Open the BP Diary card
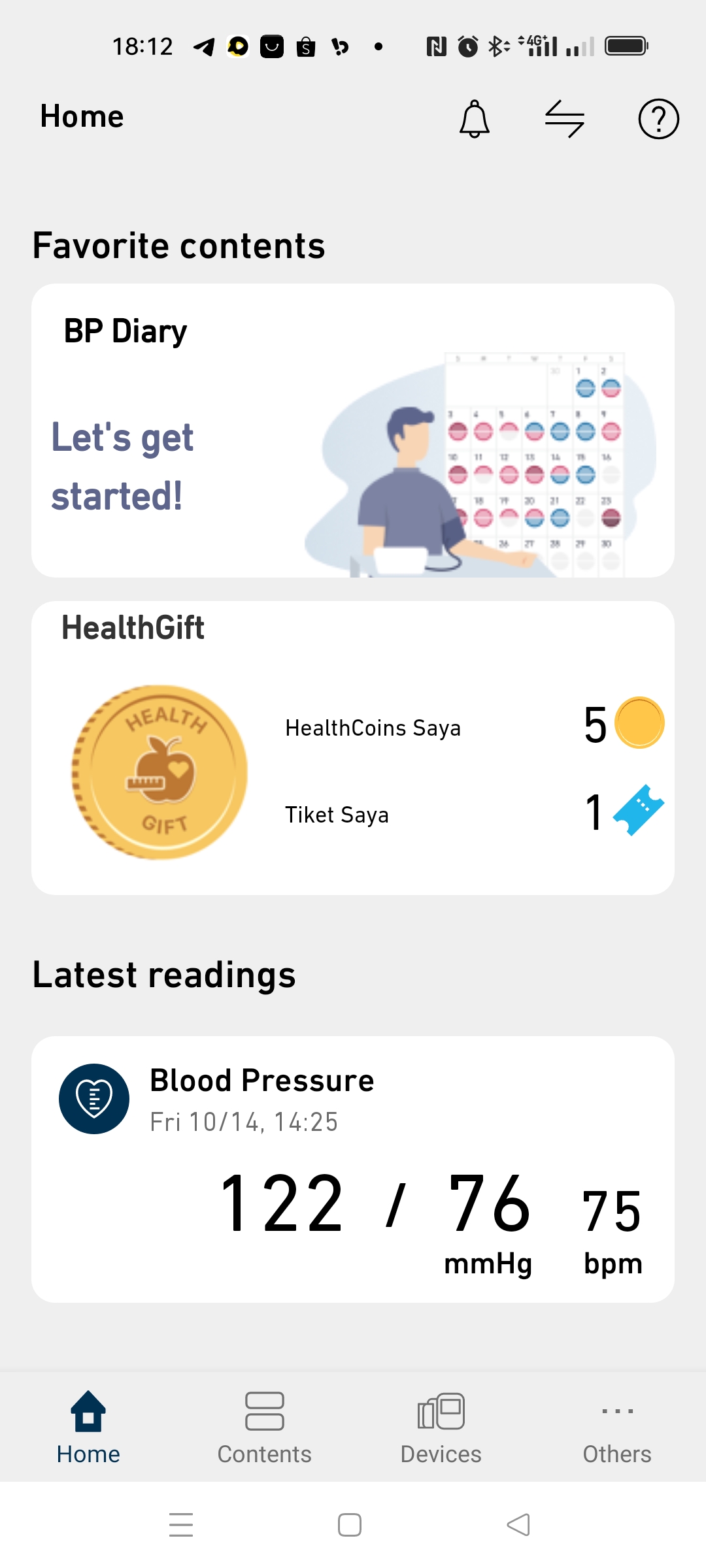This screenshot has height=1568, width=706. 353,431
